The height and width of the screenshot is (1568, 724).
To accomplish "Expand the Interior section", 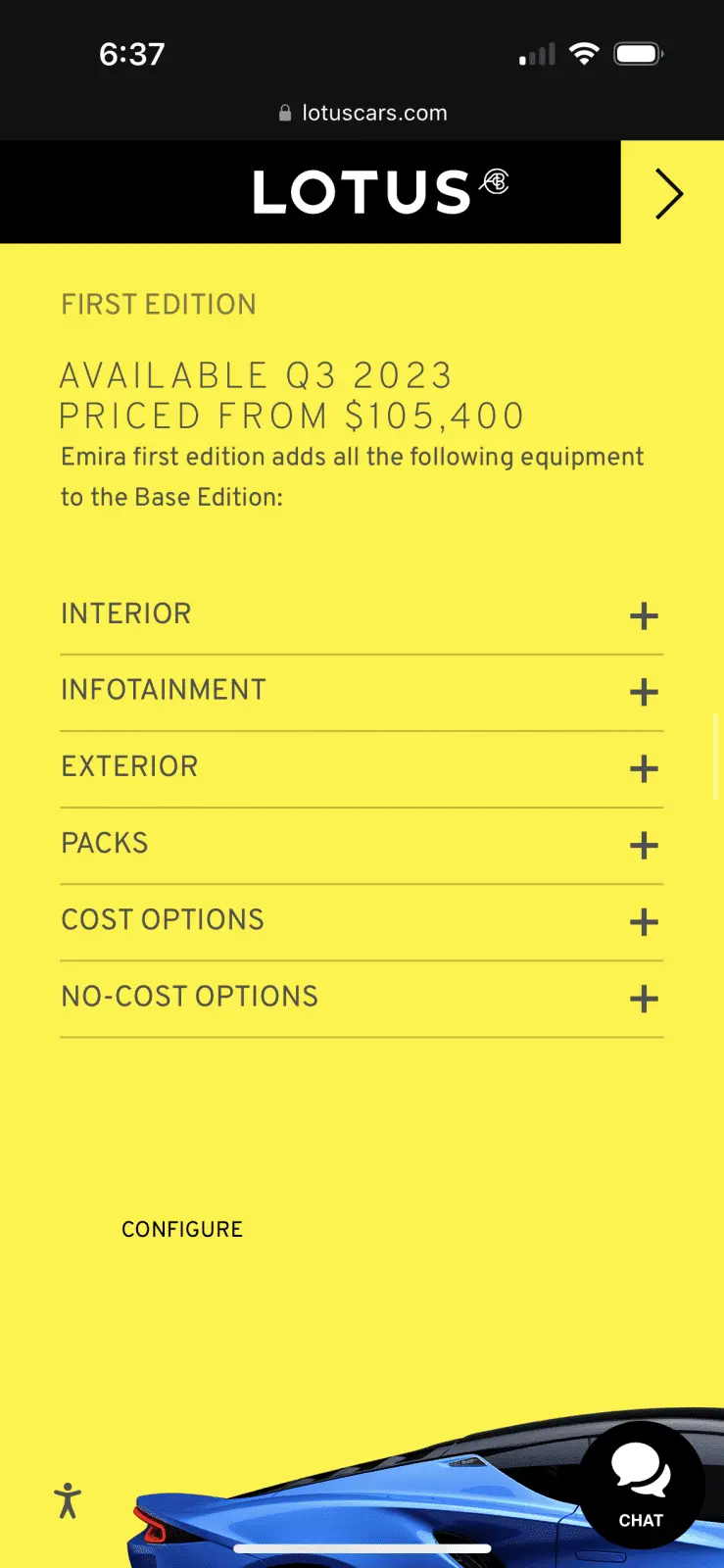I will click(x=644, y=616).
